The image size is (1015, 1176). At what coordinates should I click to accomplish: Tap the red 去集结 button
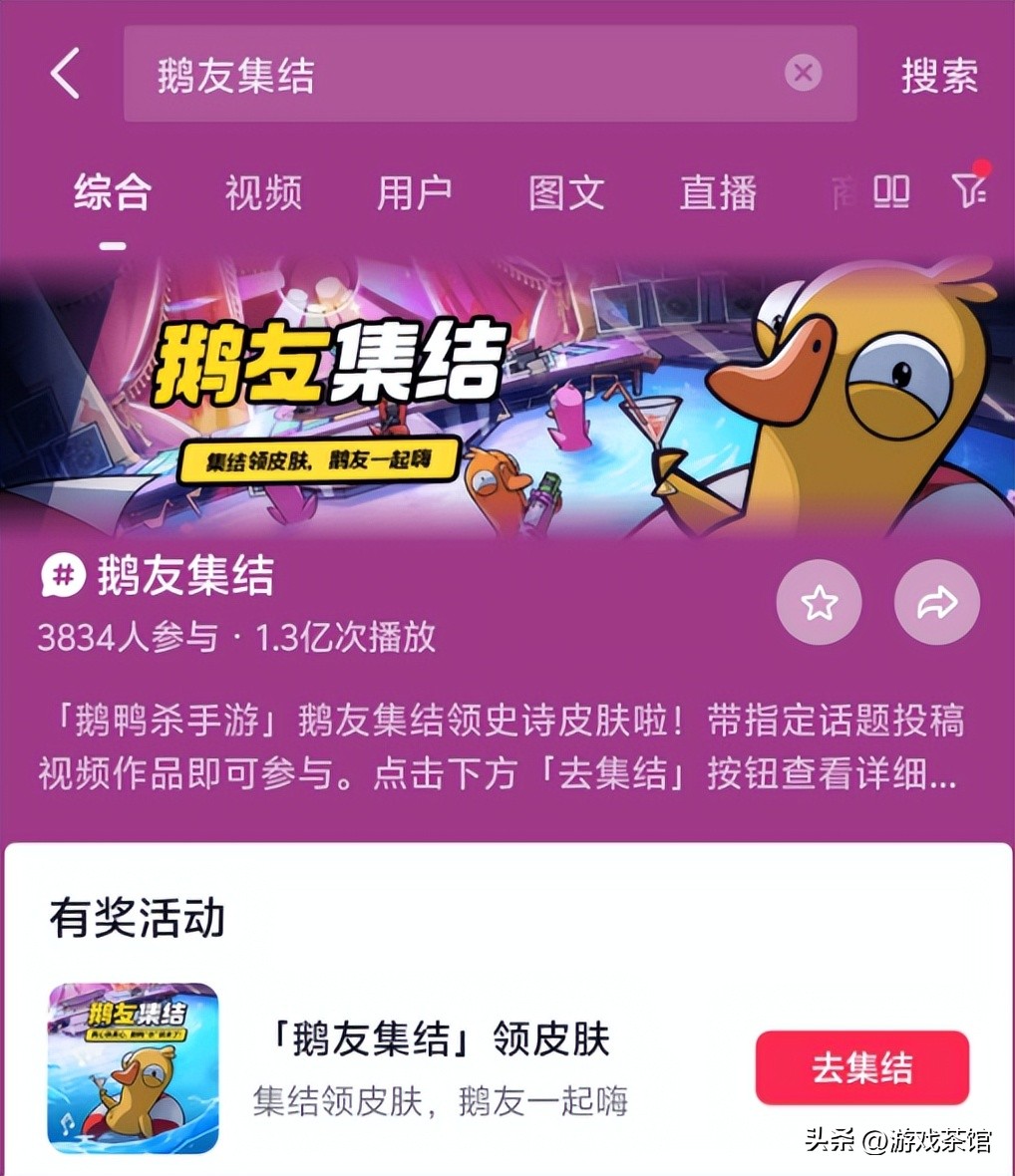(861, 1067)
